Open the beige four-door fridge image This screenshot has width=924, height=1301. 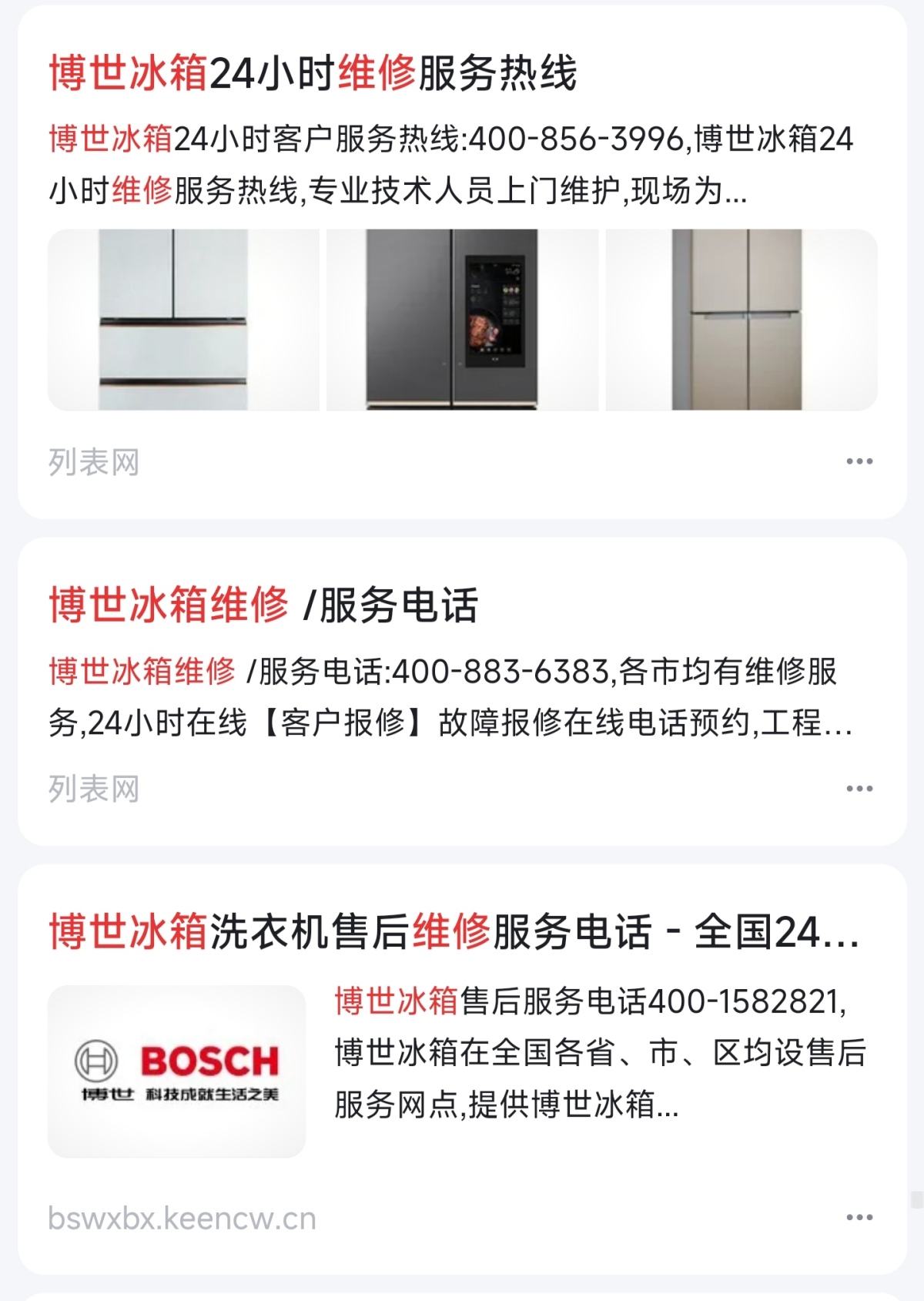[742, 320]
